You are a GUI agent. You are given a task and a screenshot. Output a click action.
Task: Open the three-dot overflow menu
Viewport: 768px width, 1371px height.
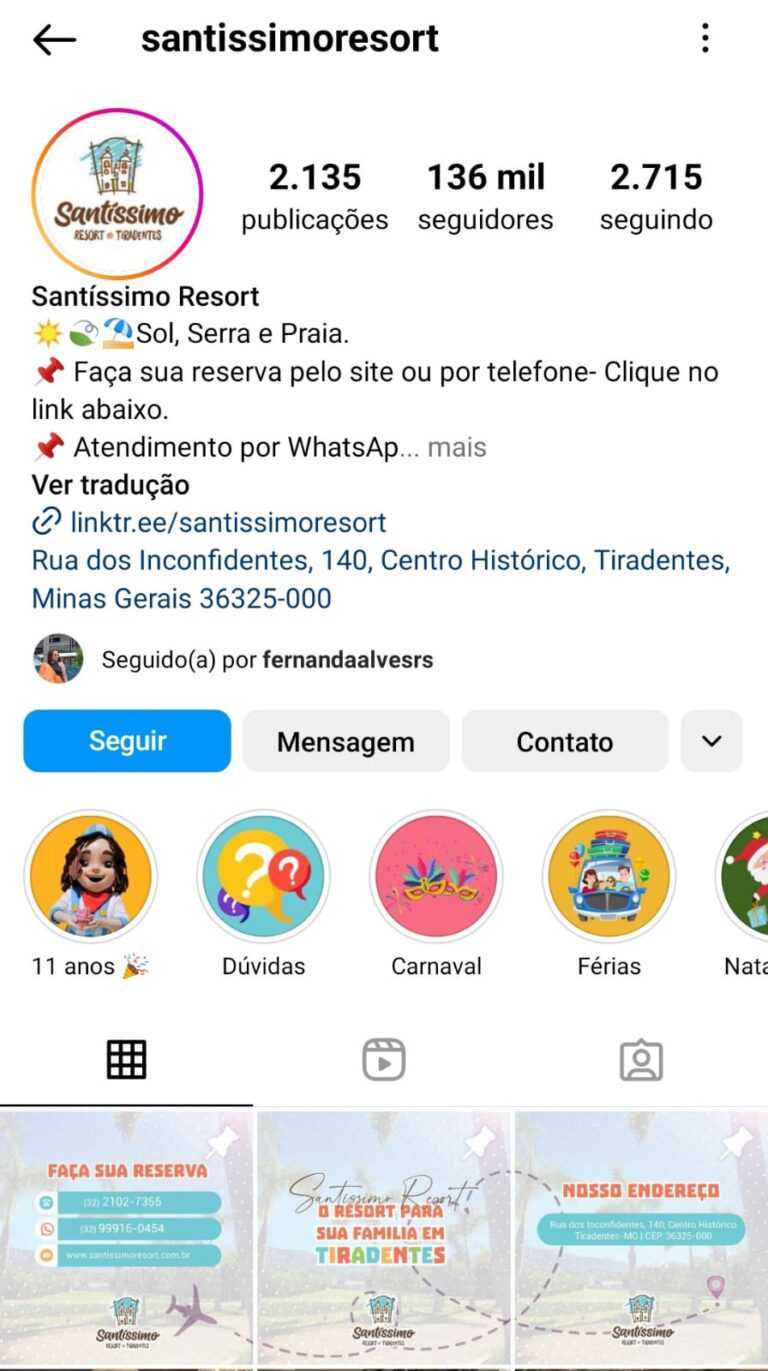click(705, 39)
